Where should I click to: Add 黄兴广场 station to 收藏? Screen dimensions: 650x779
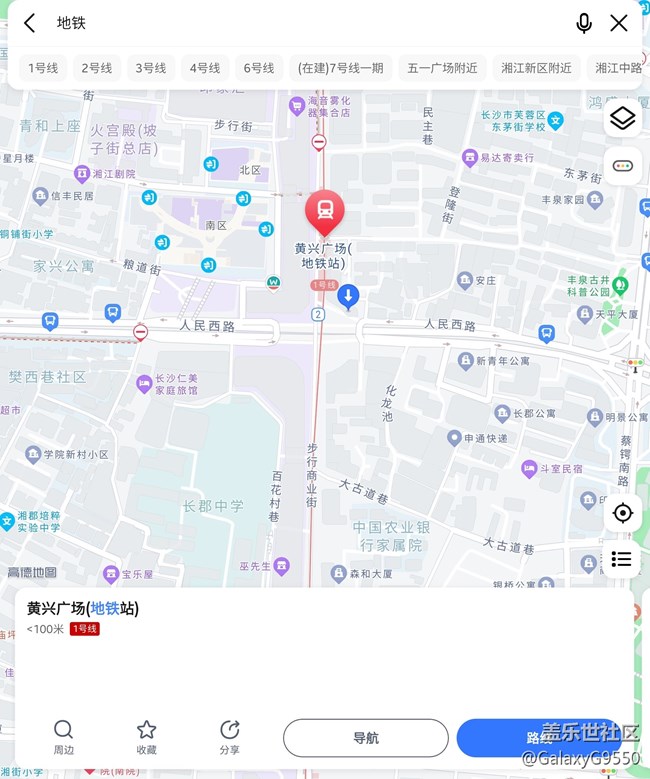pyautogui.click(x=146, y=737)
